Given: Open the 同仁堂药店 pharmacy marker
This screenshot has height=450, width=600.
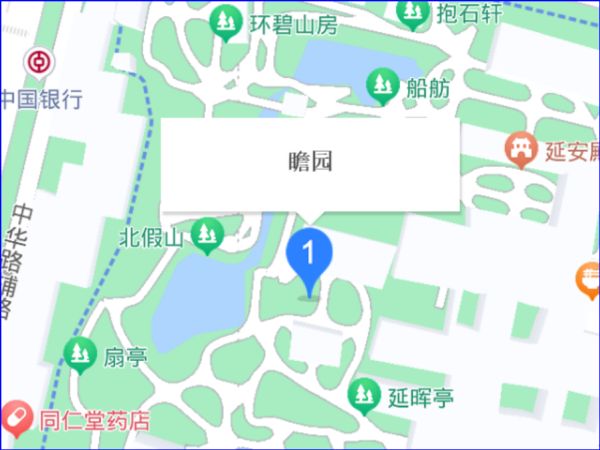Looking at the screenshot, I should [17, 419].
